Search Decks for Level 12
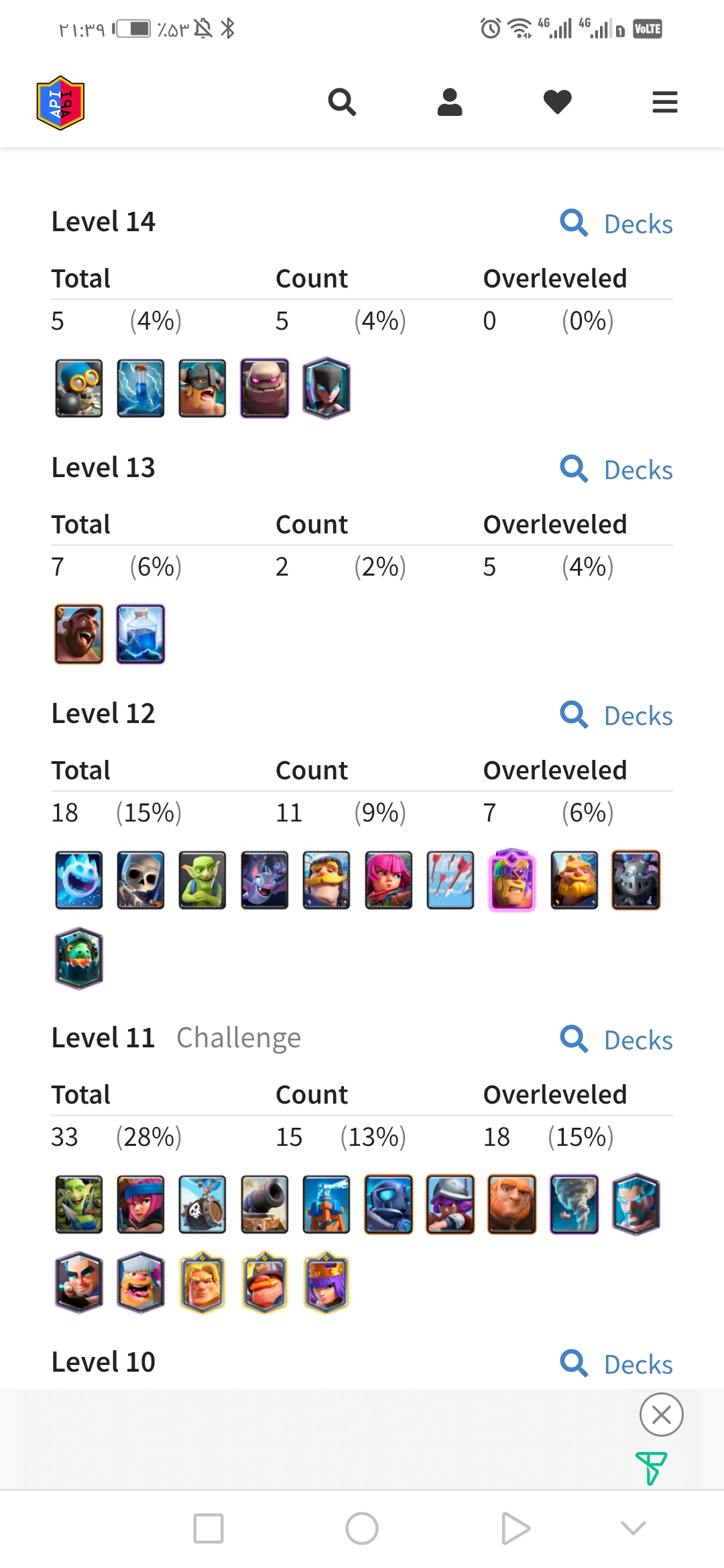Viewport: 724px width, 1568px height. coord(616,716)
